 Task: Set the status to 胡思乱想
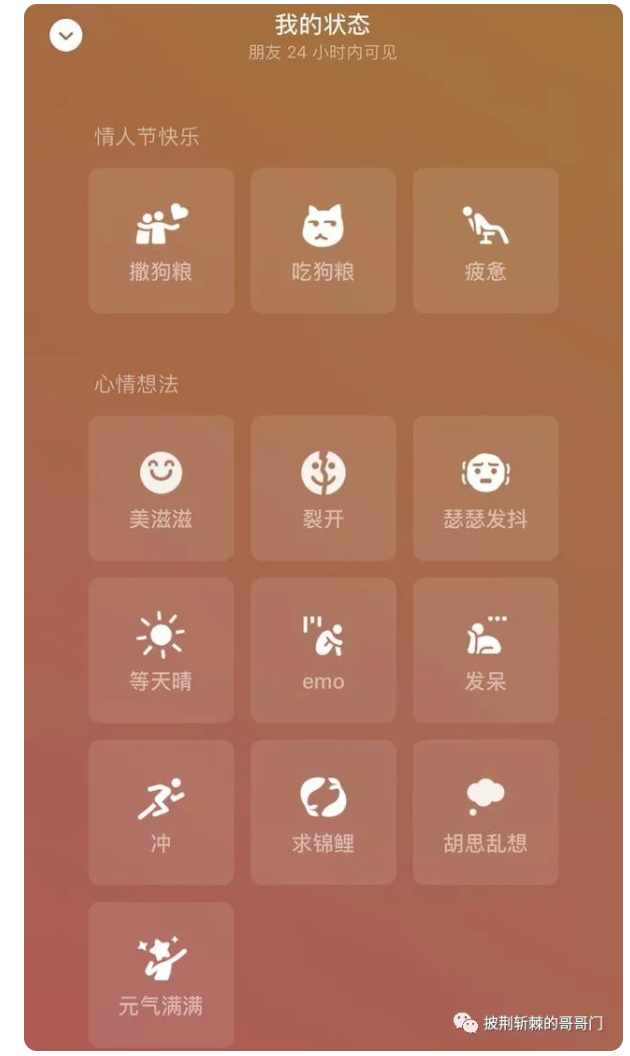[x=485, y=812]
